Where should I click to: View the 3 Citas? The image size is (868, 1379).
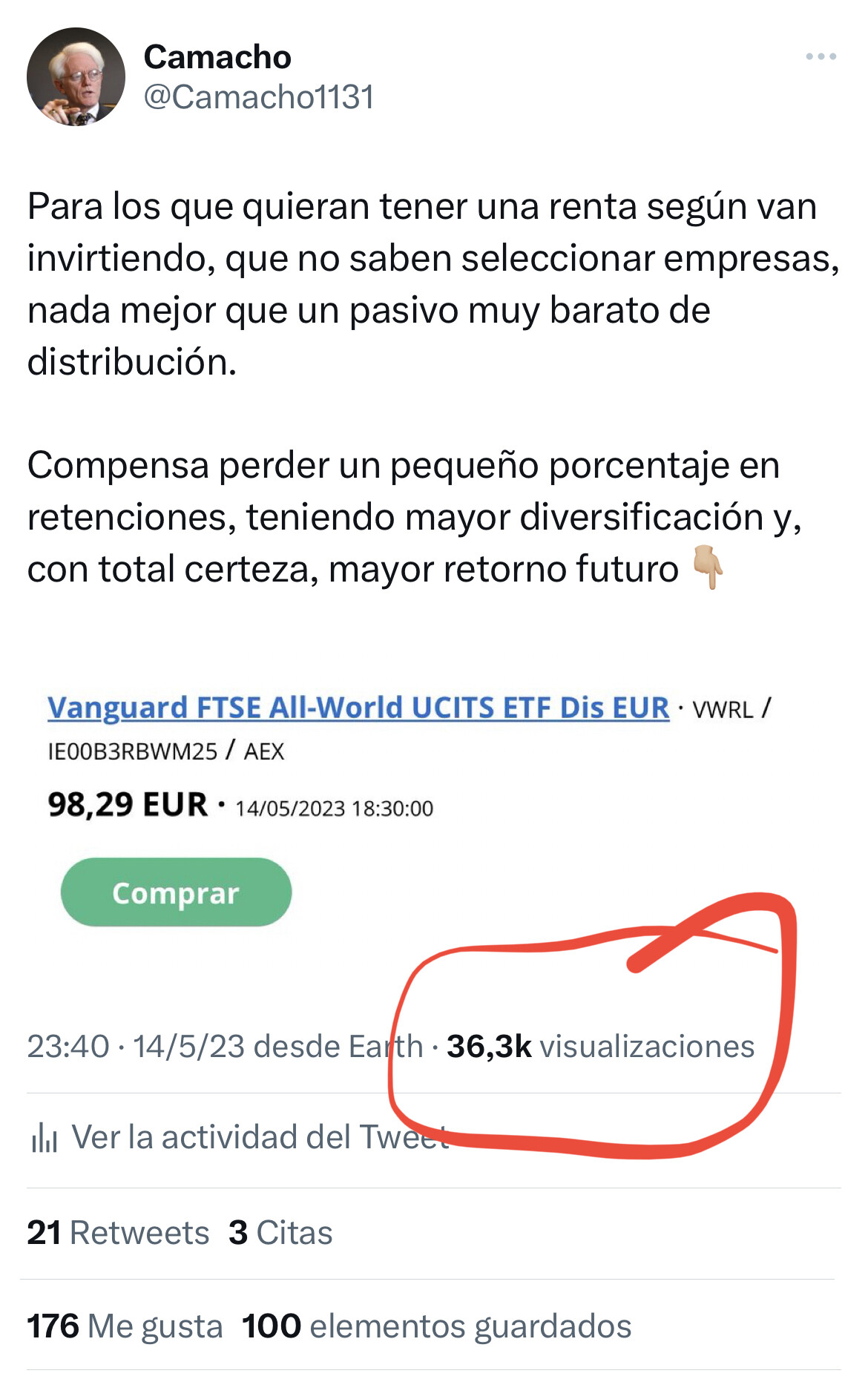[280, 1233]
